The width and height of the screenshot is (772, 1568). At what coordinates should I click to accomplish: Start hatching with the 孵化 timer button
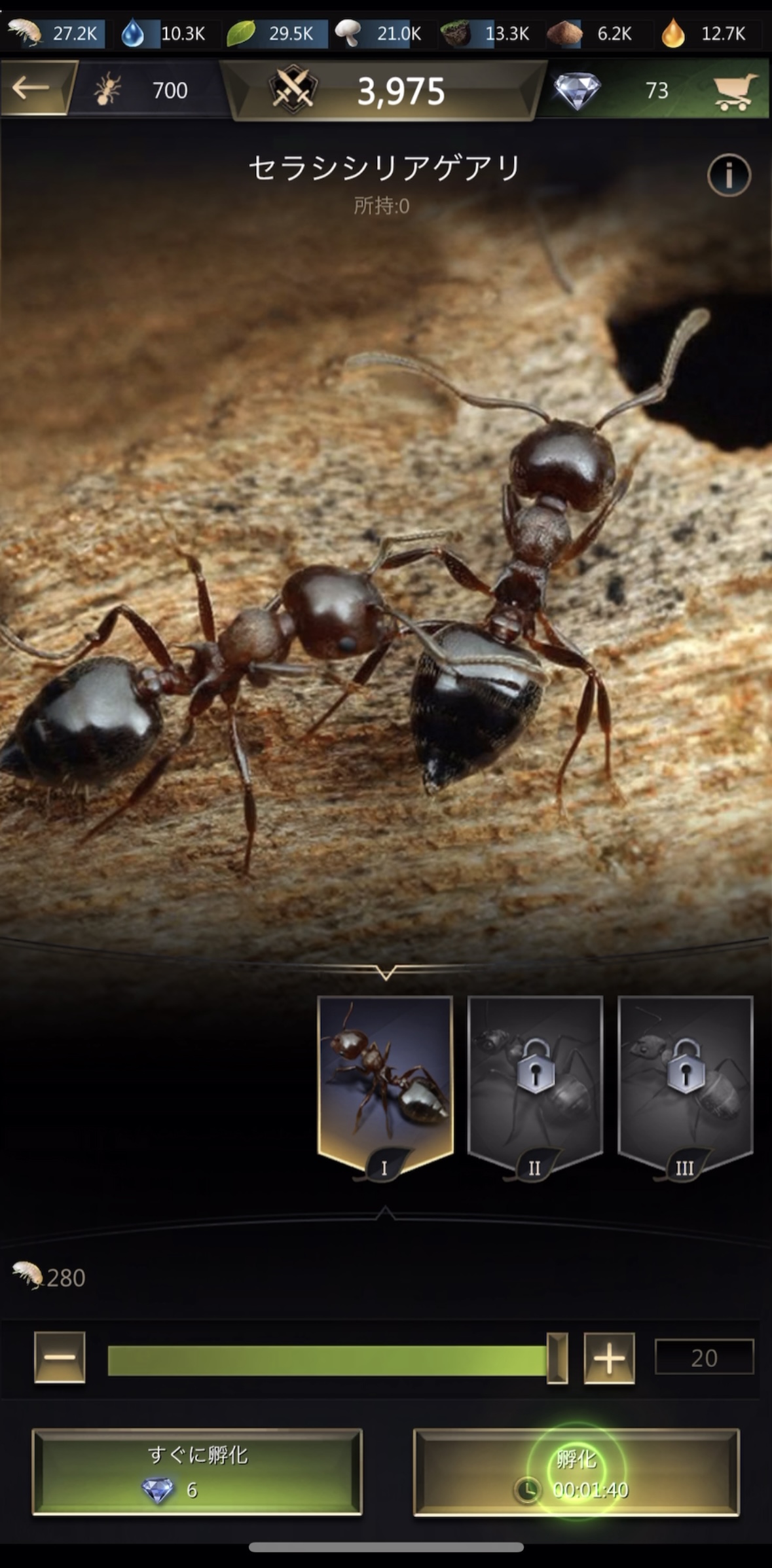click(x=576, y=1472)
